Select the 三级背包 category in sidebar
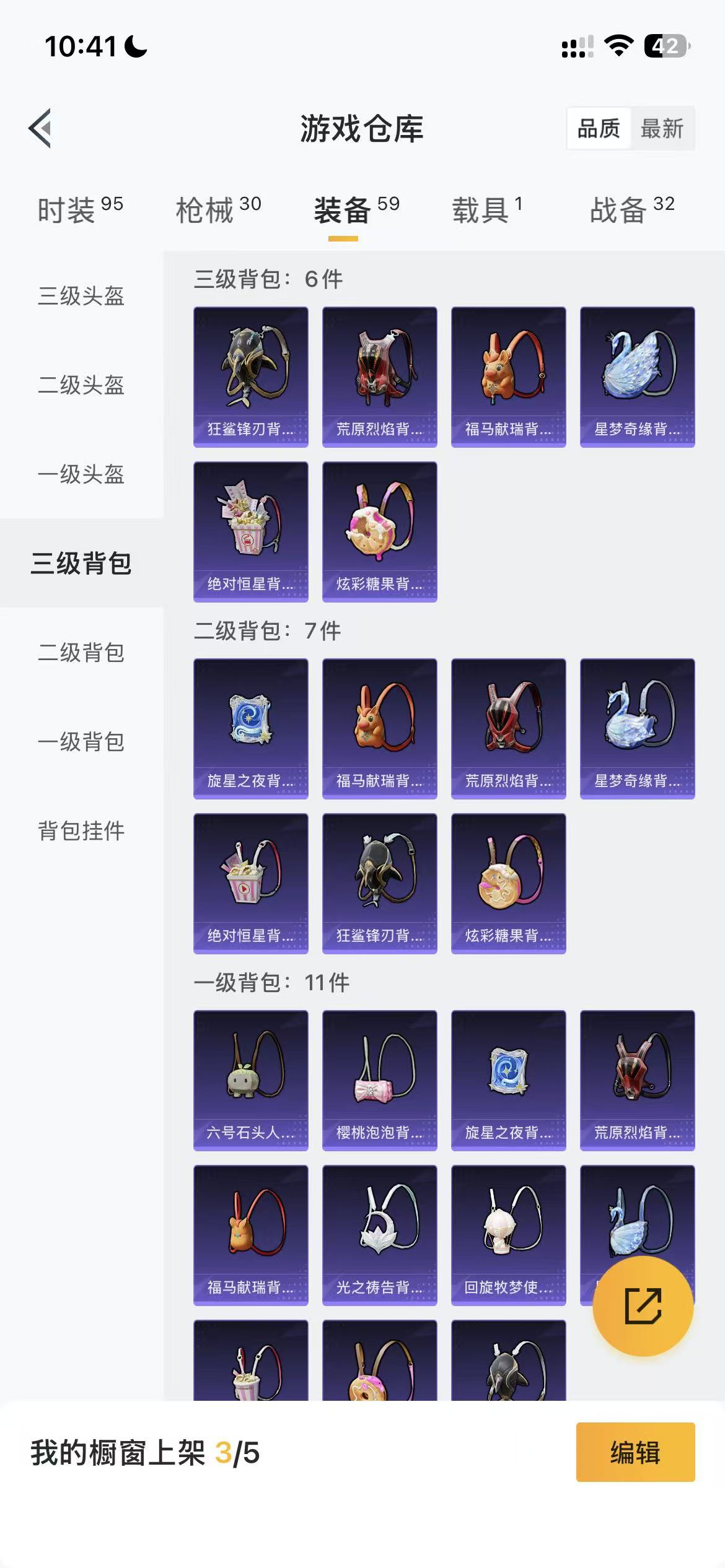 [x=81, y=564]
